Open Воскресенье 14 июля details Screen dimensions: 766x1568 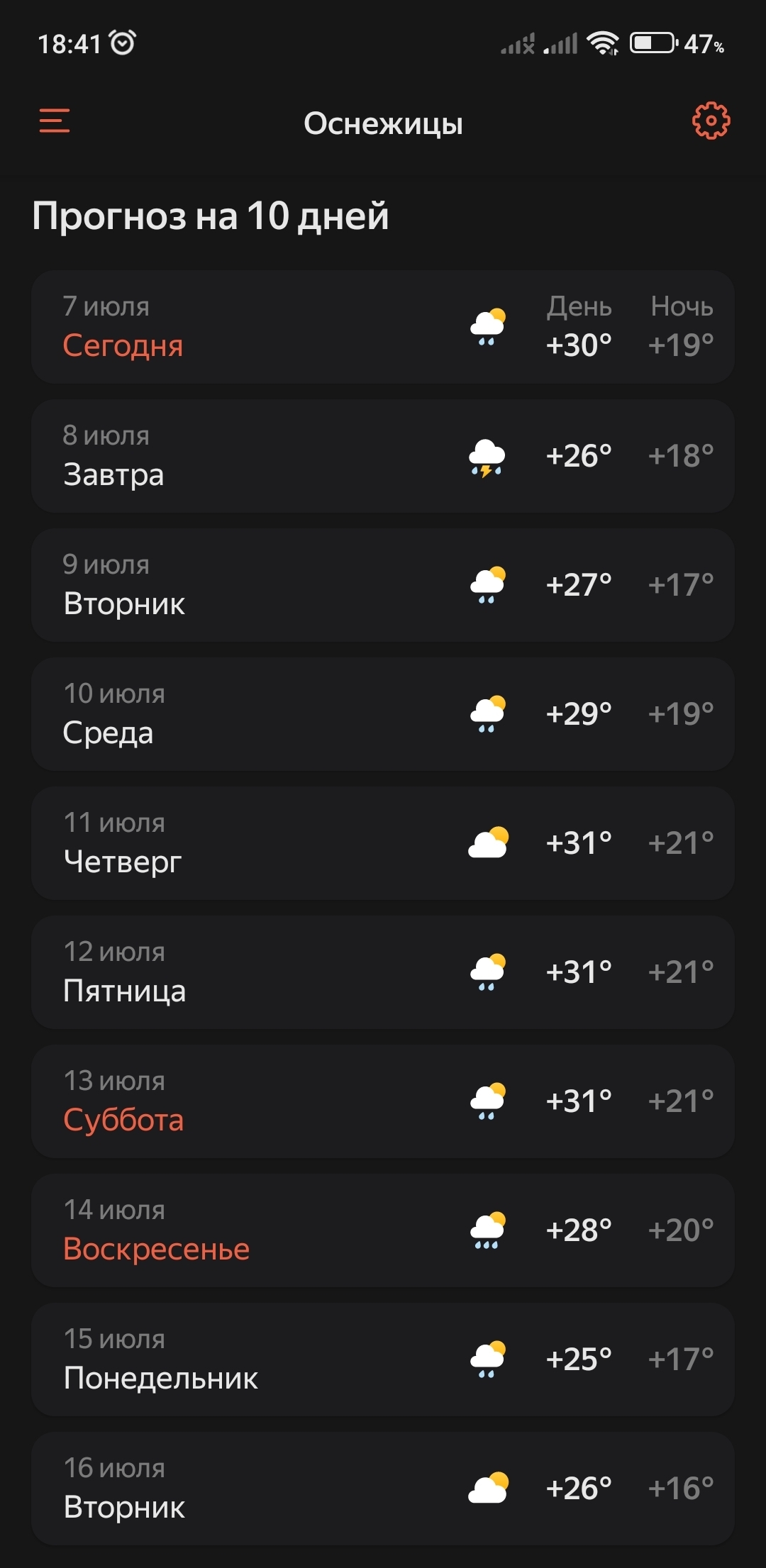[383, 1230]
